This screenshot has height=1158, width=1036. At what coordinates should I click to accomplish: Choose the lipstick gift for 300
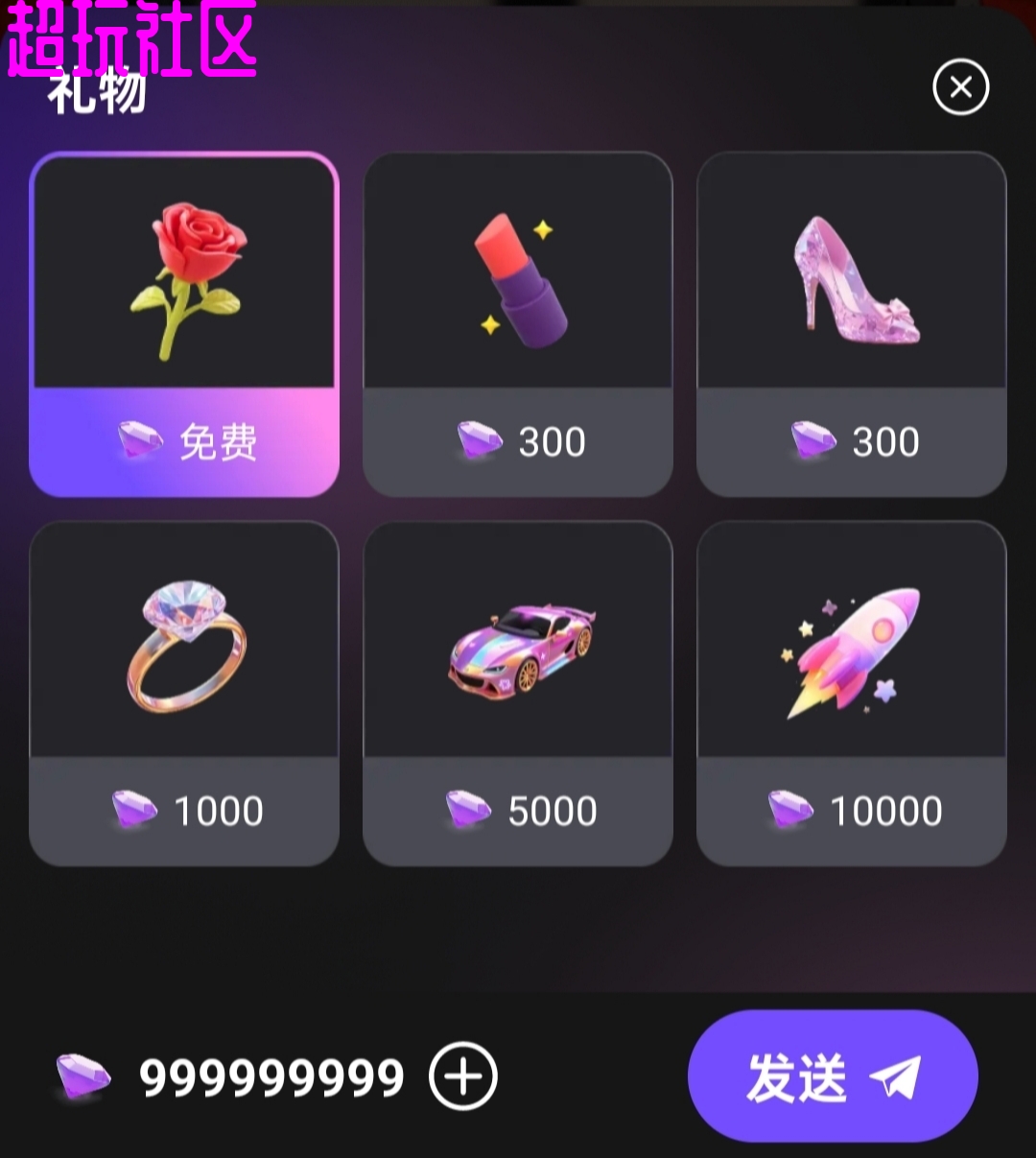(x=518, y=324)
